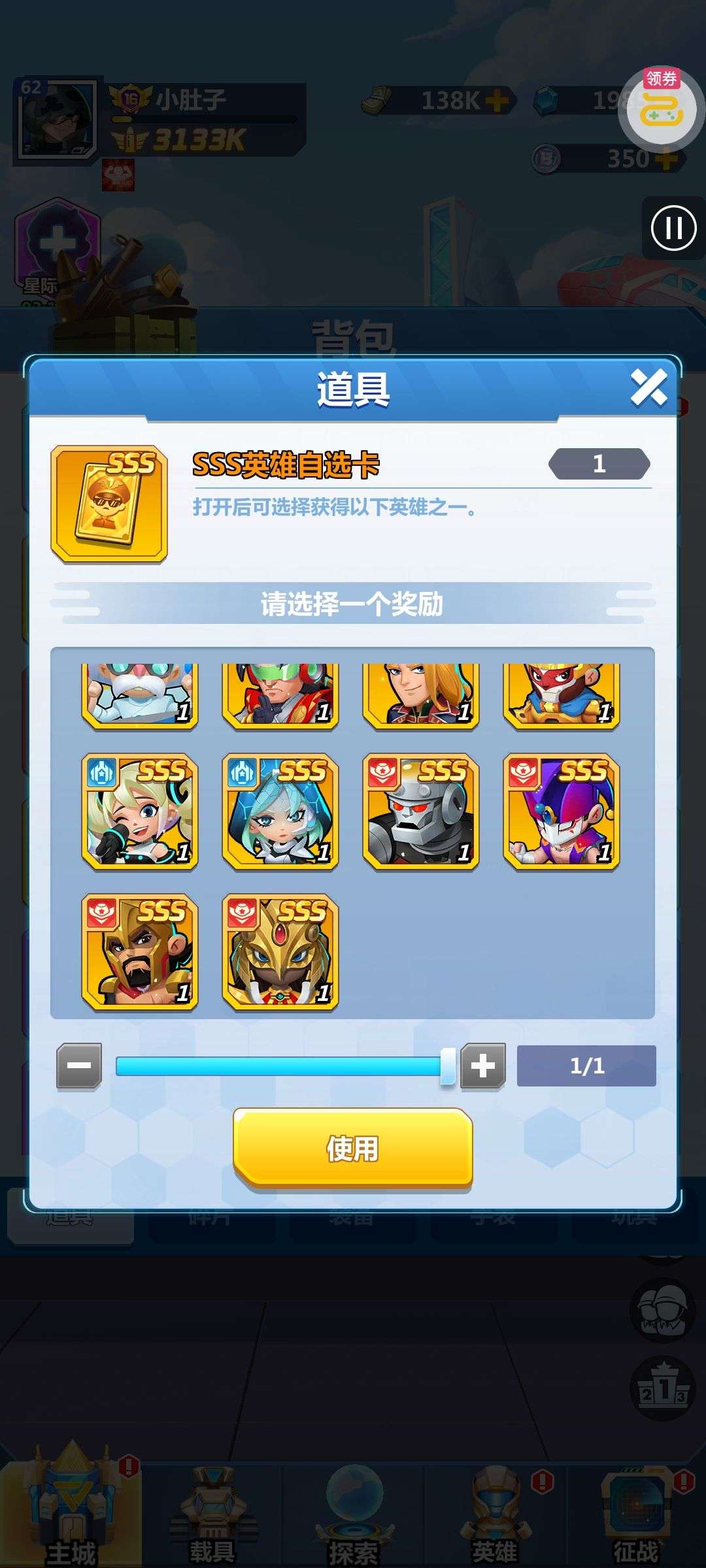Image resolution: width=706 pixels, height=1568 pixels.
Task: Open the 领券 coupon floating icon
Action: click(x=662, y=106)
